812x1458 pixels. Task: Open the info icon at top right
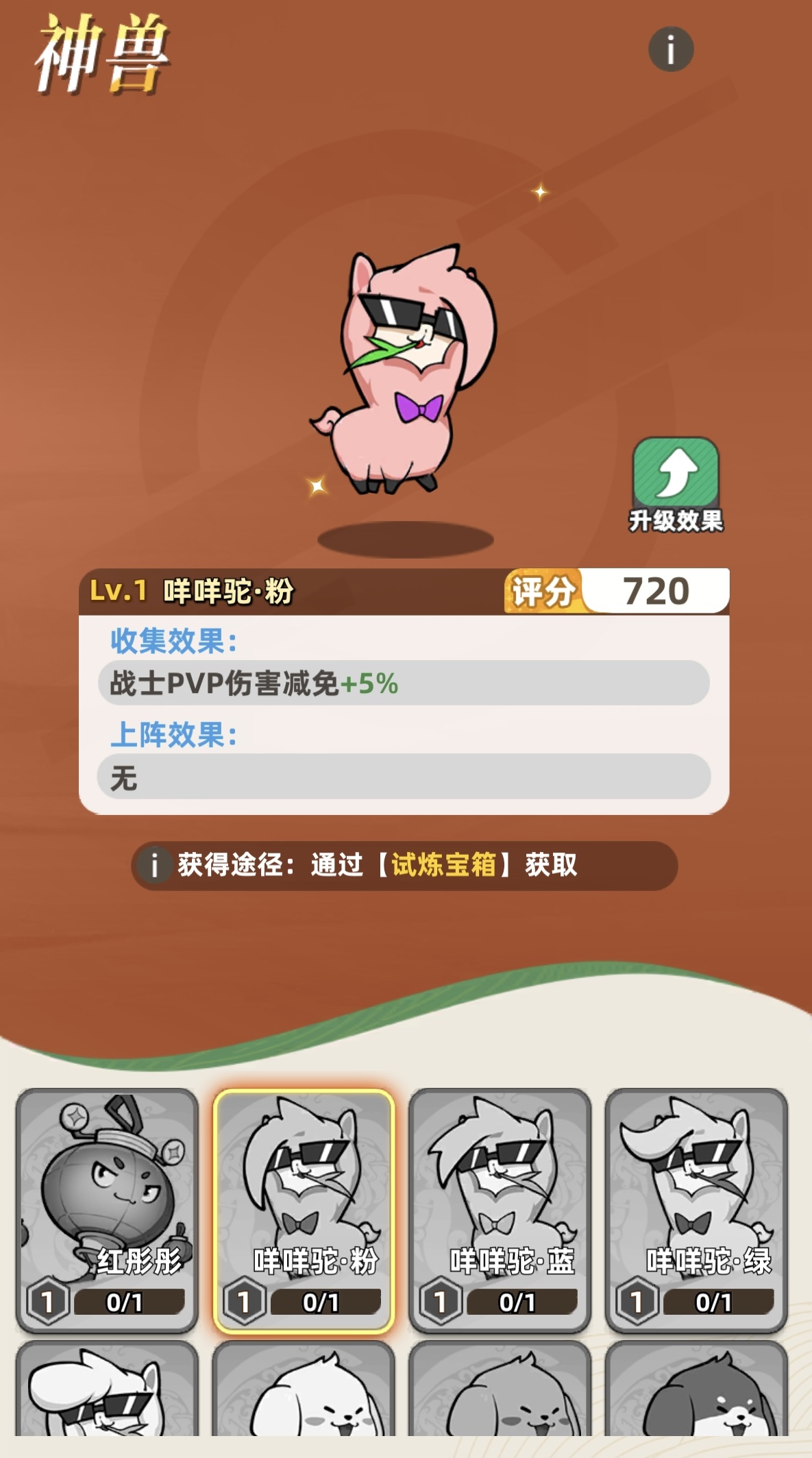[671, 49]
